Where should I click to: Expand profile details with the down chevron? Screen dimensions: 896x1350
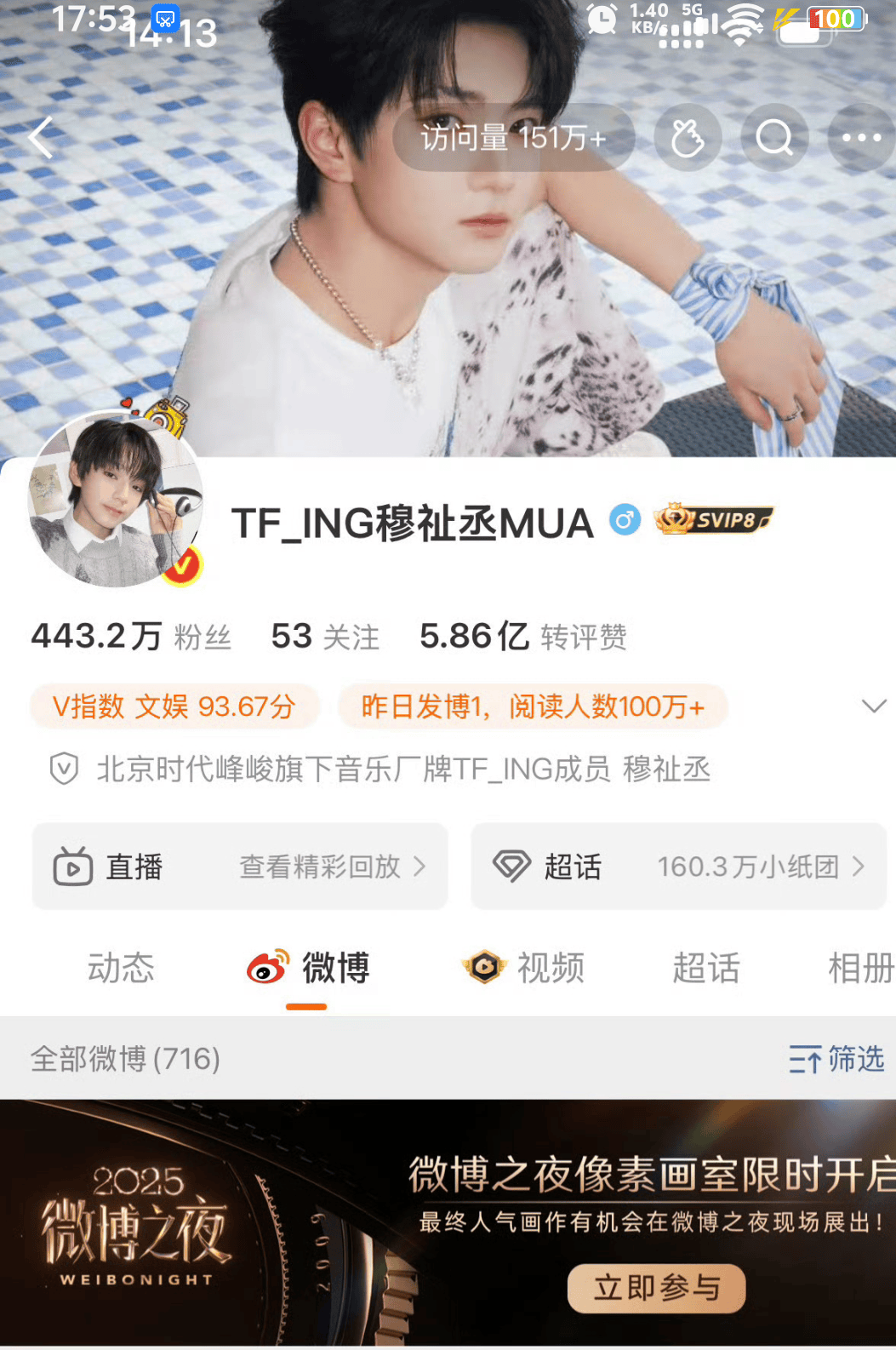click(873, 706)
